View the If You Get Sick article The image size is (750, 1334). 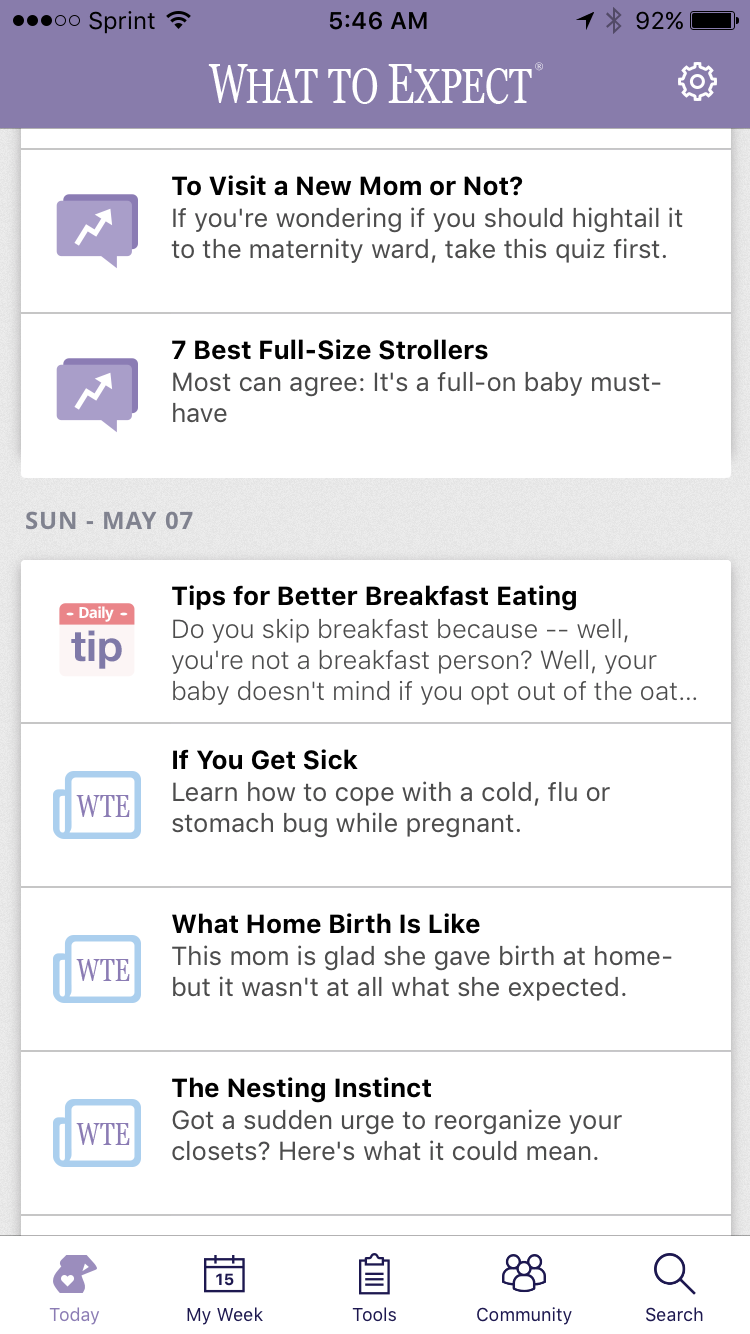coord(375,805)
